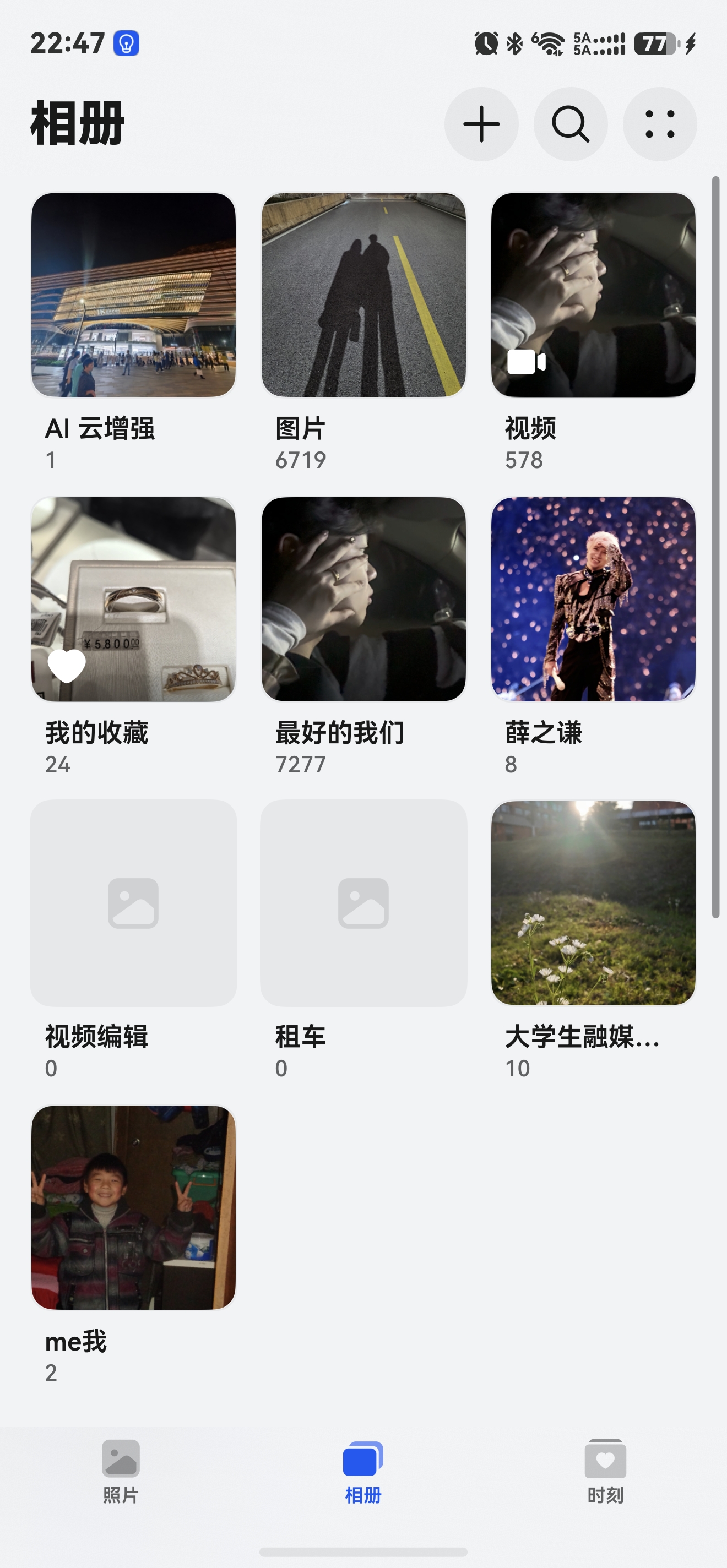Screen dimensions: 727x1568
Task: Open the 我的收藏 favorites album
Action: 133,599
